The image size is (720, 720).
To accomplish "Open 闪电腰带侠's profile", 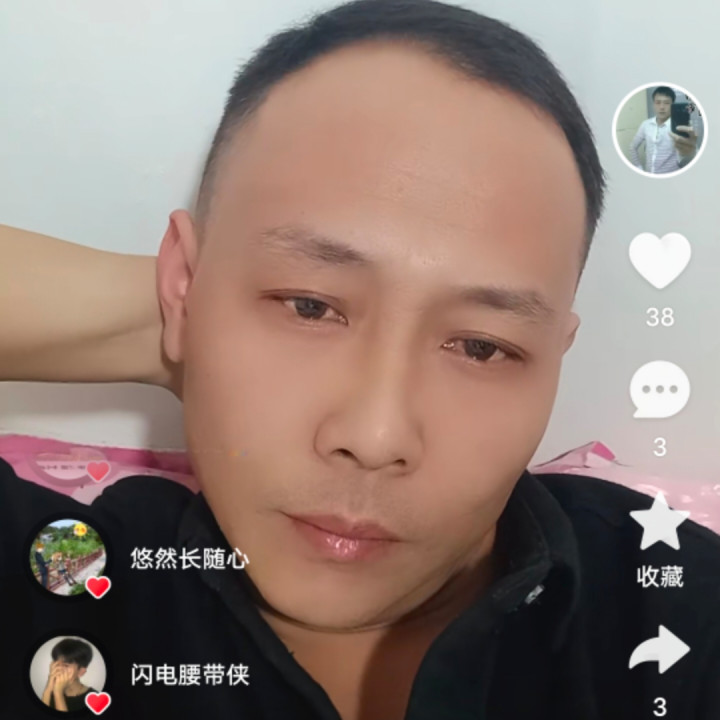I will pos(67,673).
